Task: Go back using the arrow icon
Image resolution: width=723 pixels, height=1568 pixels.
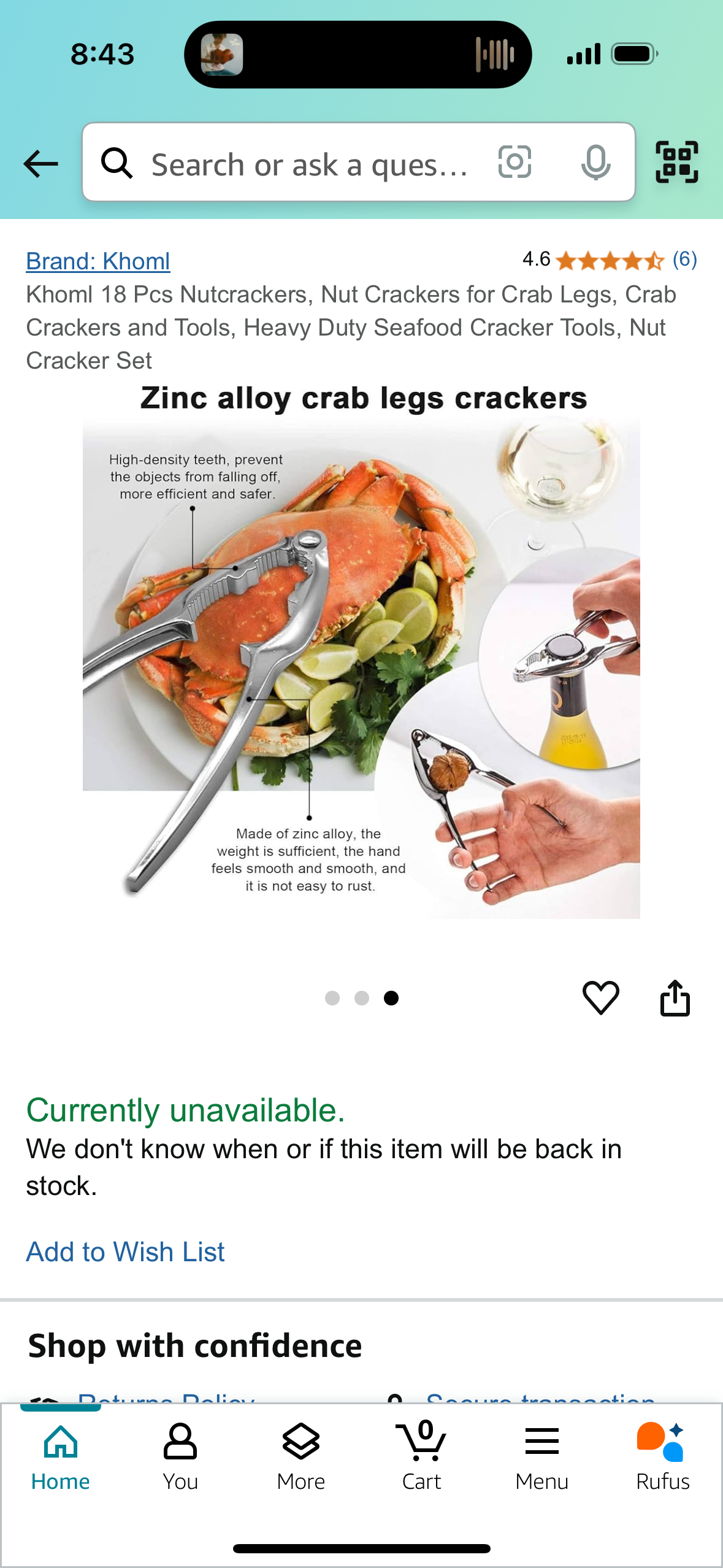Action: [x=40, y=164]
